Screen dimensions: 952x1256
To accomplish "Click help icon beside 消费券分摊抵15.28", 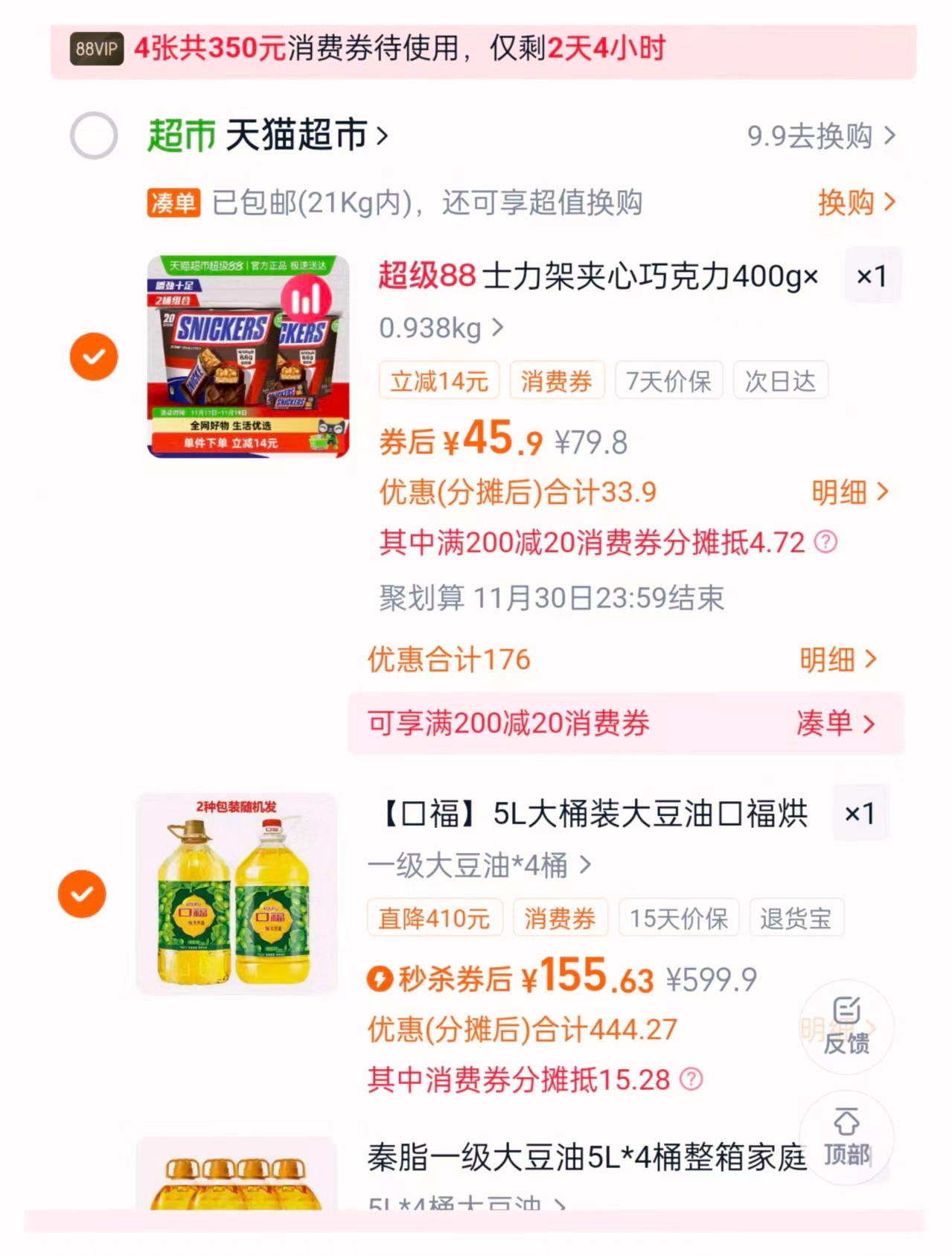I will tap(690, 1079).
